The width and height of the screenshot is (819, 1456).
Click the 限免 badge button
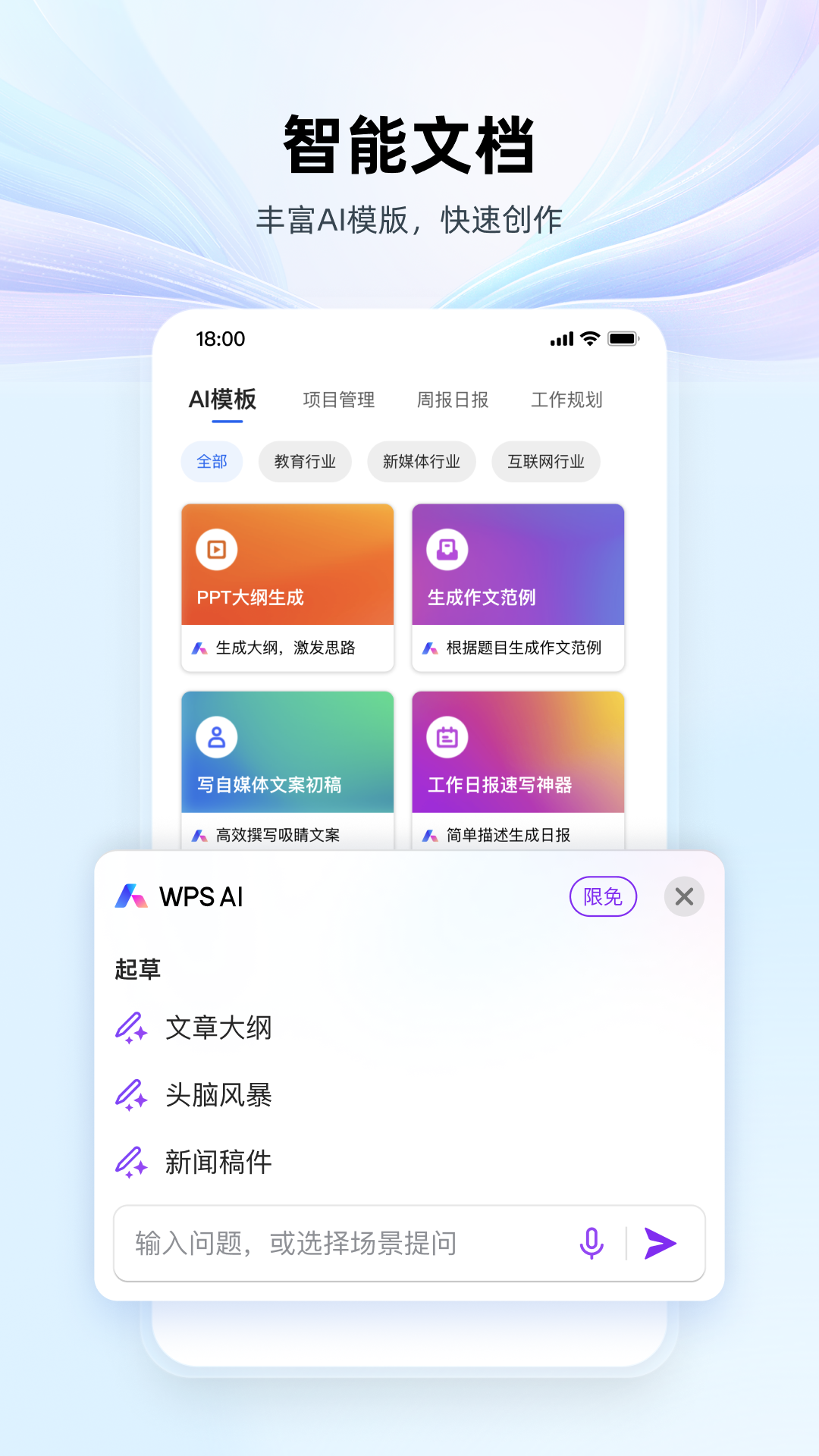602,896
